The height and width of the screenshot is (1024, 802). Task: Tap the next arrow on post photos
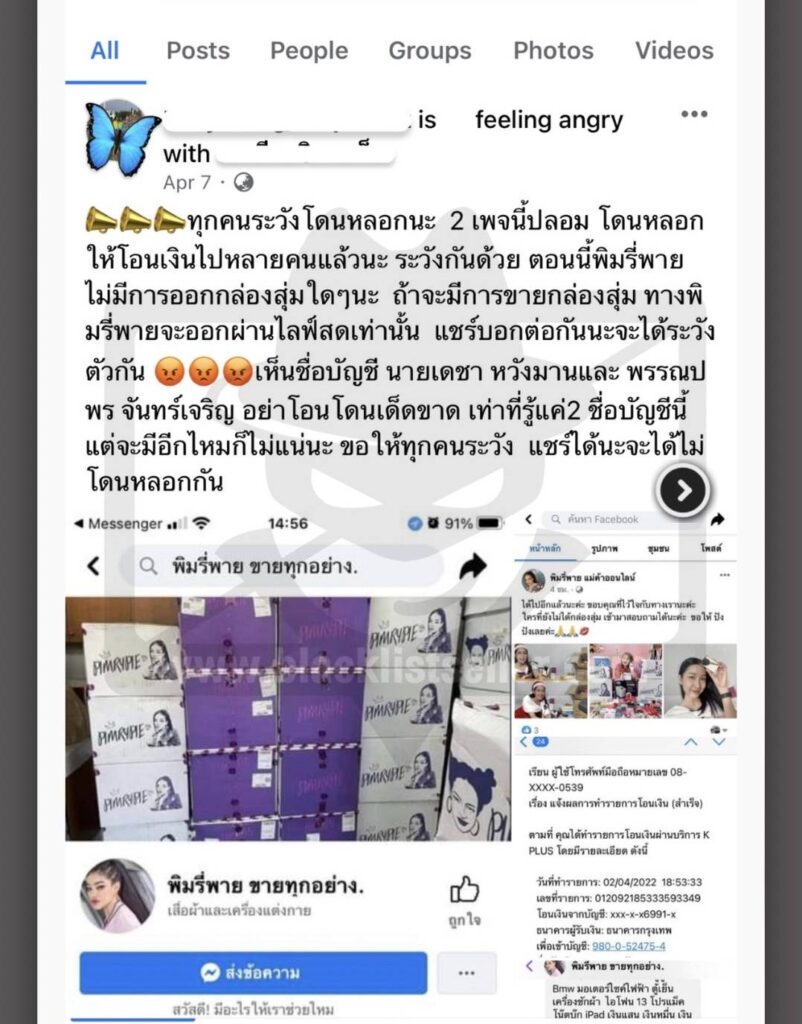tap(683, 490)
